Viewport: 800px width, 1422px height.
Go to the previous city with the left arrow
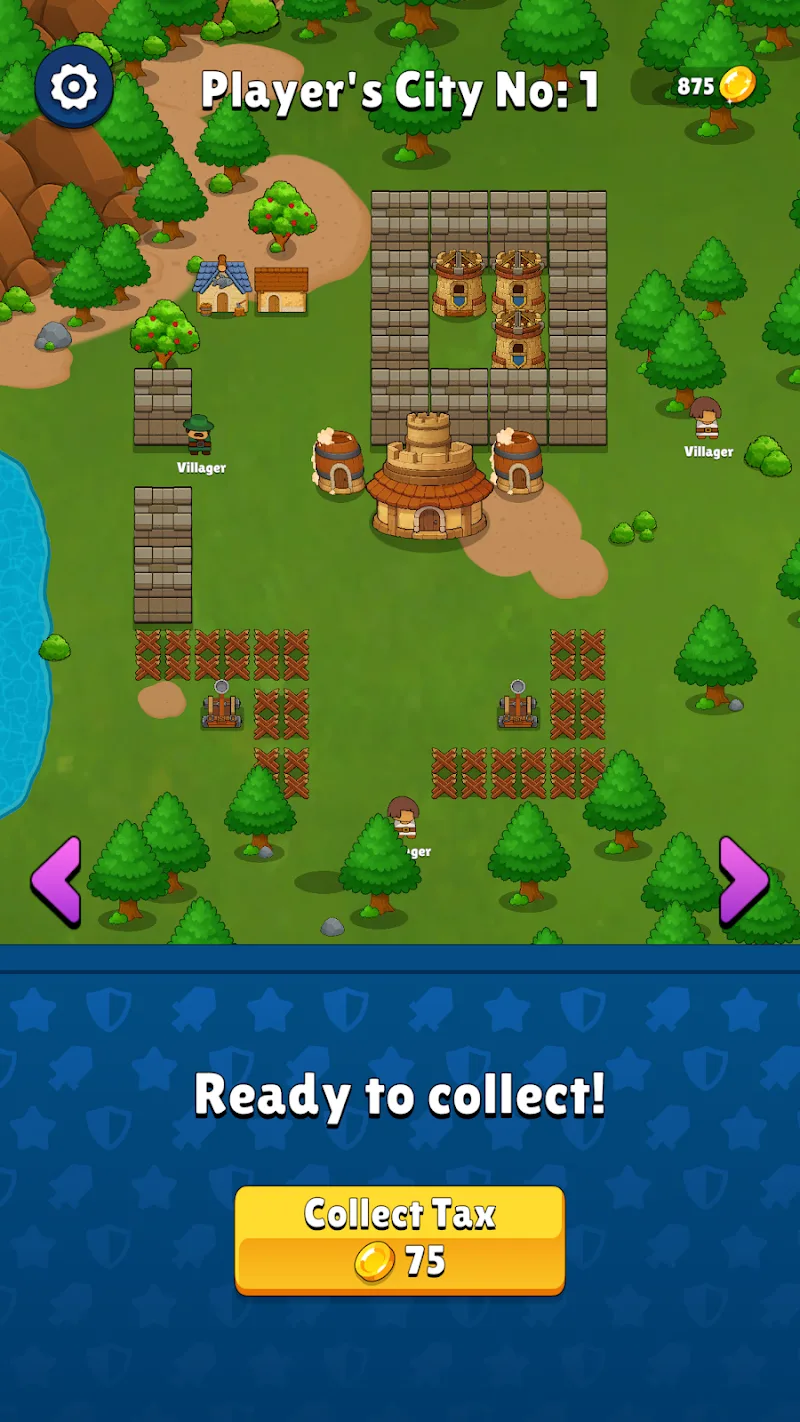[x=55, y=881]
